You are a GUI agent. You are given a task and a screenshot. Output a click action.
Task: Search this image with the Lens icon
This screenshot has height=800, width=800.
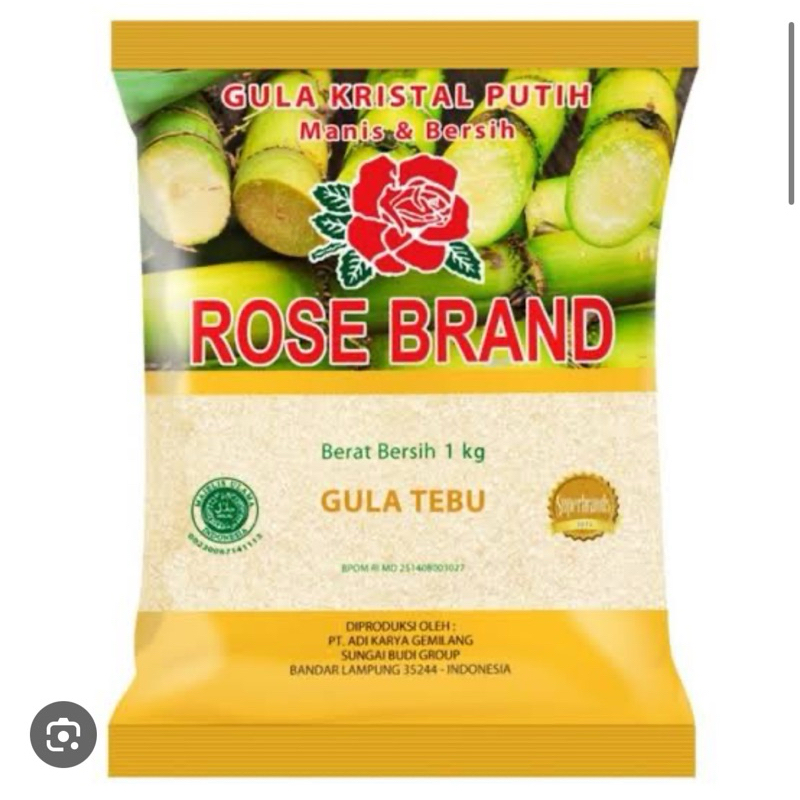(63, 734)
